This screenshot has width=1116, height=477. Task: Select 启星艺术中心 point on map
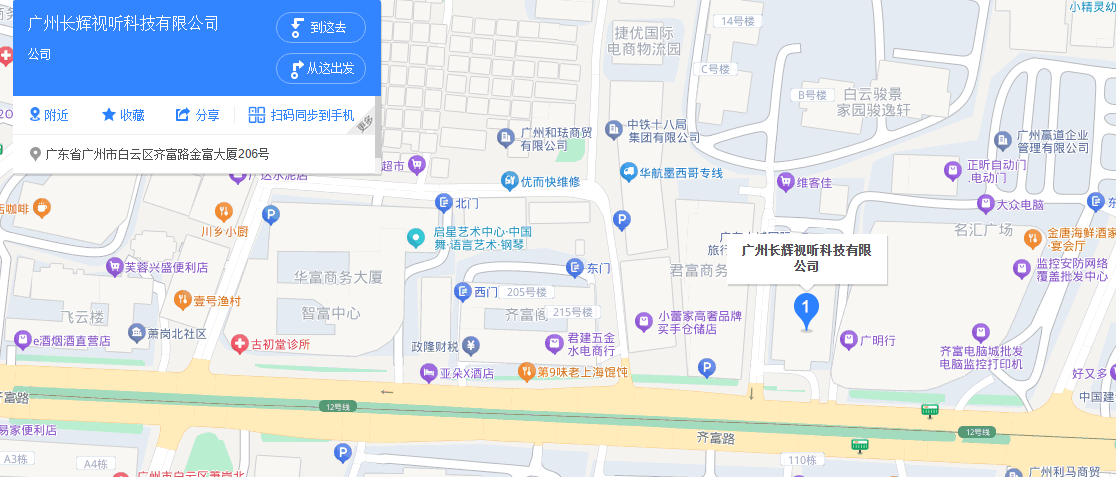pyautogui.click(x=416, y=237)
